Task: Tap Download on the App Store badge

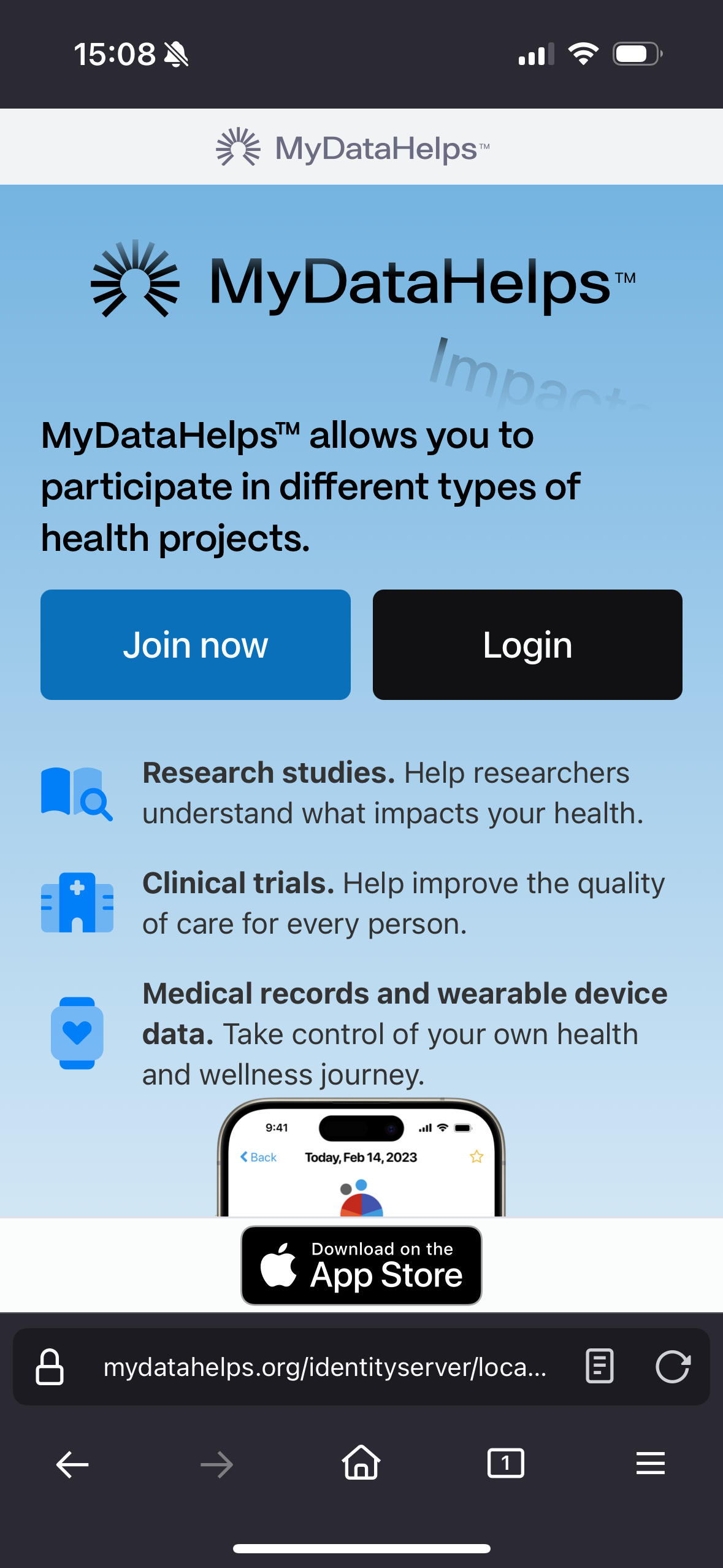Action: click(x=361, y=1265)
